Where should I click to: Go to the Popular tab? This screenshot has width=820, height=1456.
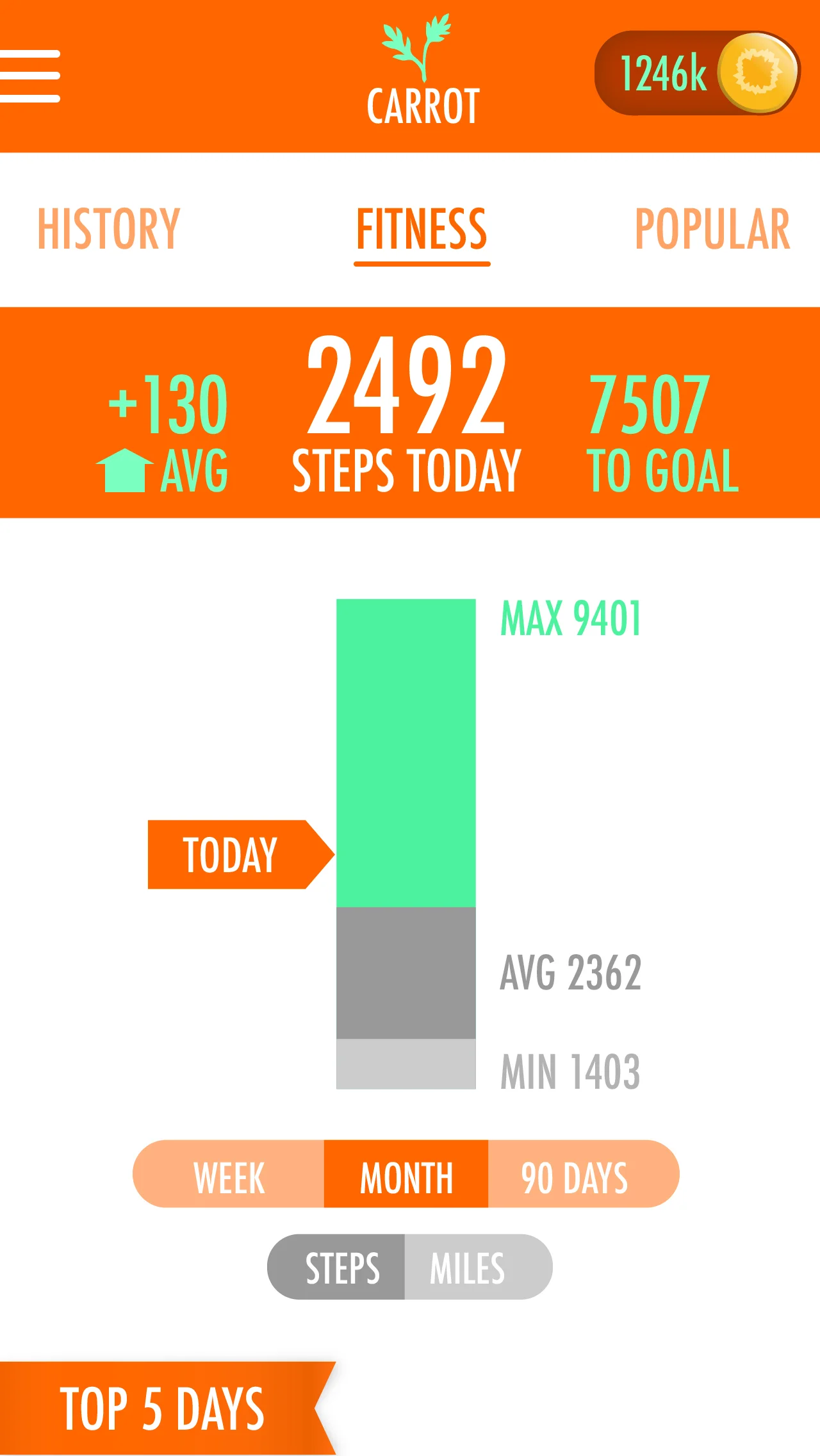click(712, 229)
